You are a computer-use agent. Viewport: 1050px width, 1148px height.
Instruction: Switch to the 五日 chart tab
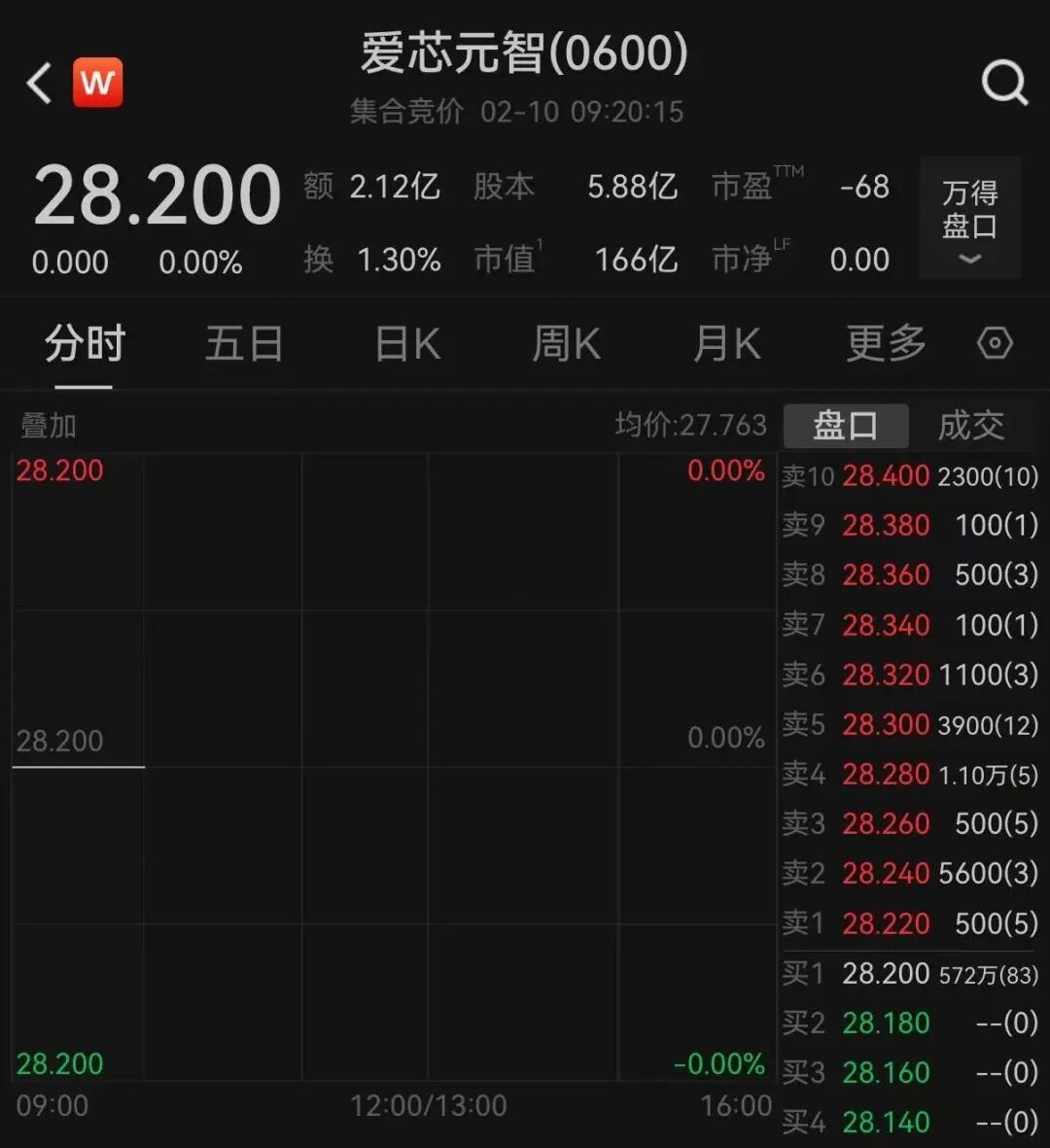[243, 344]
